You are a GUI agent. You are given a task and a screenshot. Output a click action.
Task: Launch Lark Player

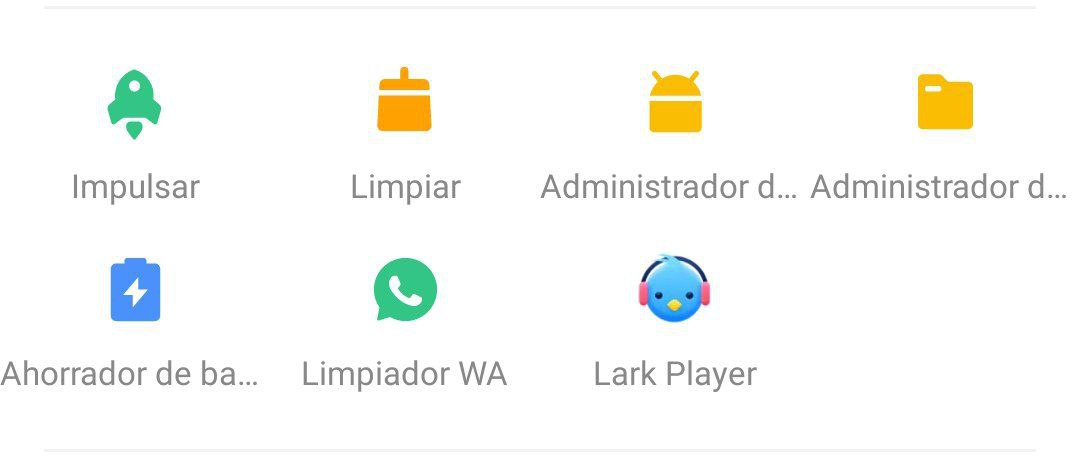point(675,290)
